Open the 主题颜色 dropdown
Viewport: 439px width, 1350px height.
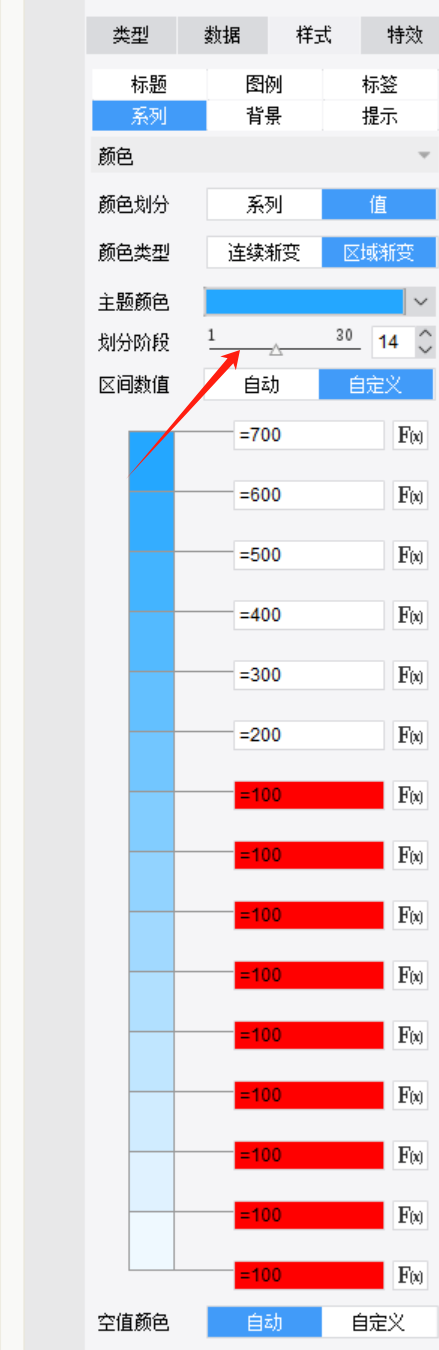421,301
